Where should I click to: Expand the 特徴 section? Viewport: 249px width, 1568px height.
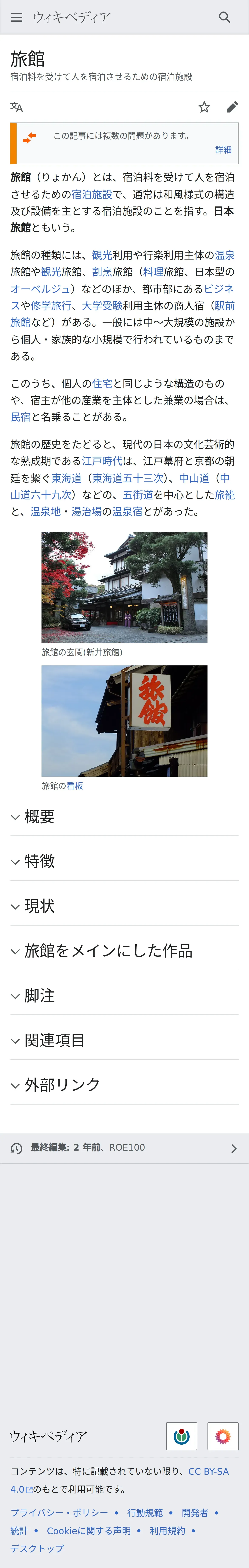(x=39, y=861)
